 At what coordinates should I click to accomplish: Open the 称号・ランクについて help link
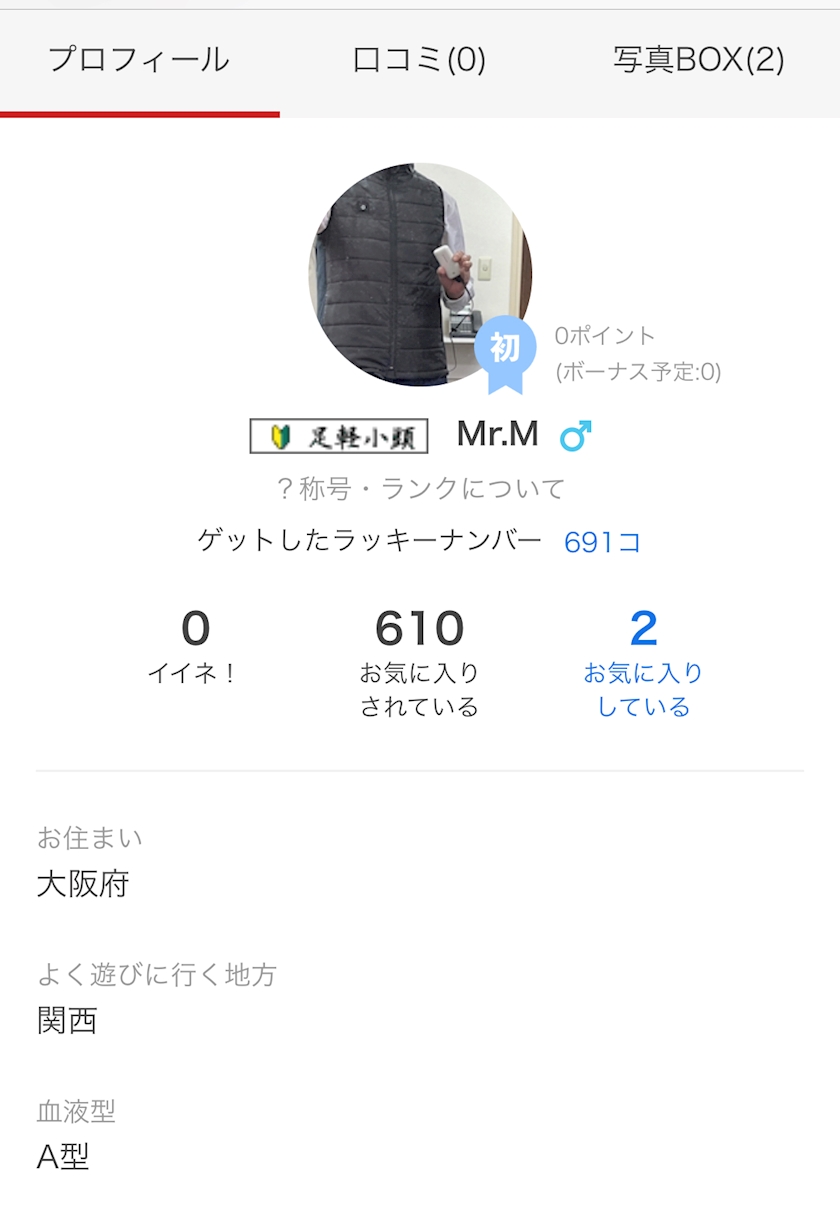[420, 489]
